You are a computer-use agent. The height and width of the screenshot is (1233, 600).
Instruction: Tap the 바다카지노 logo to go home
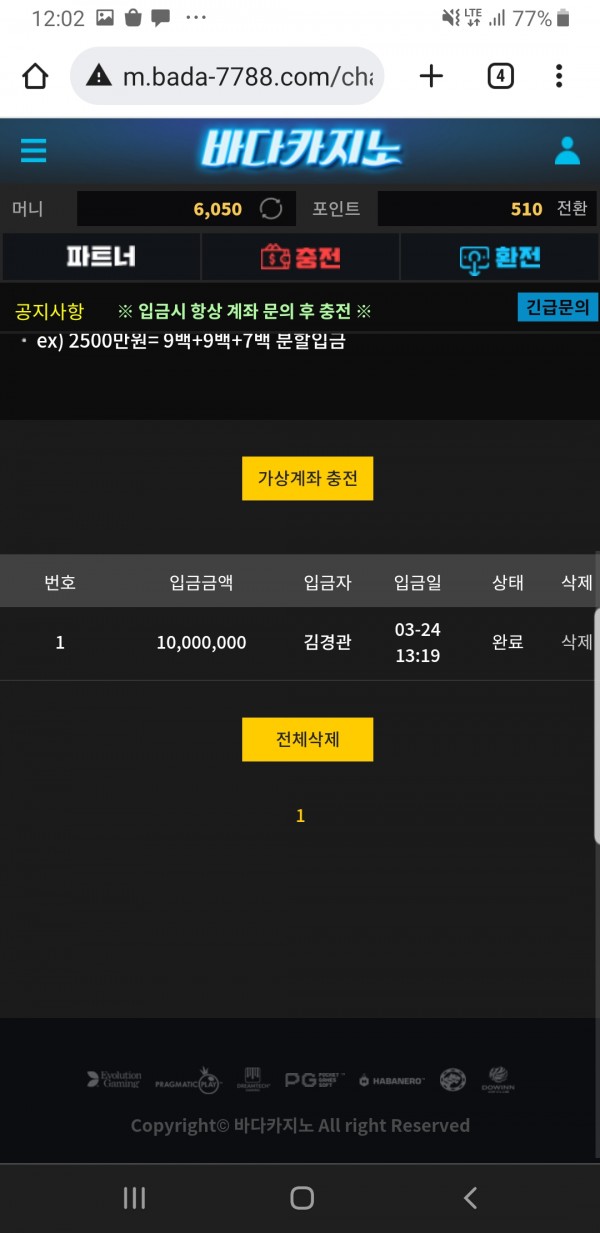click(300, 150)
